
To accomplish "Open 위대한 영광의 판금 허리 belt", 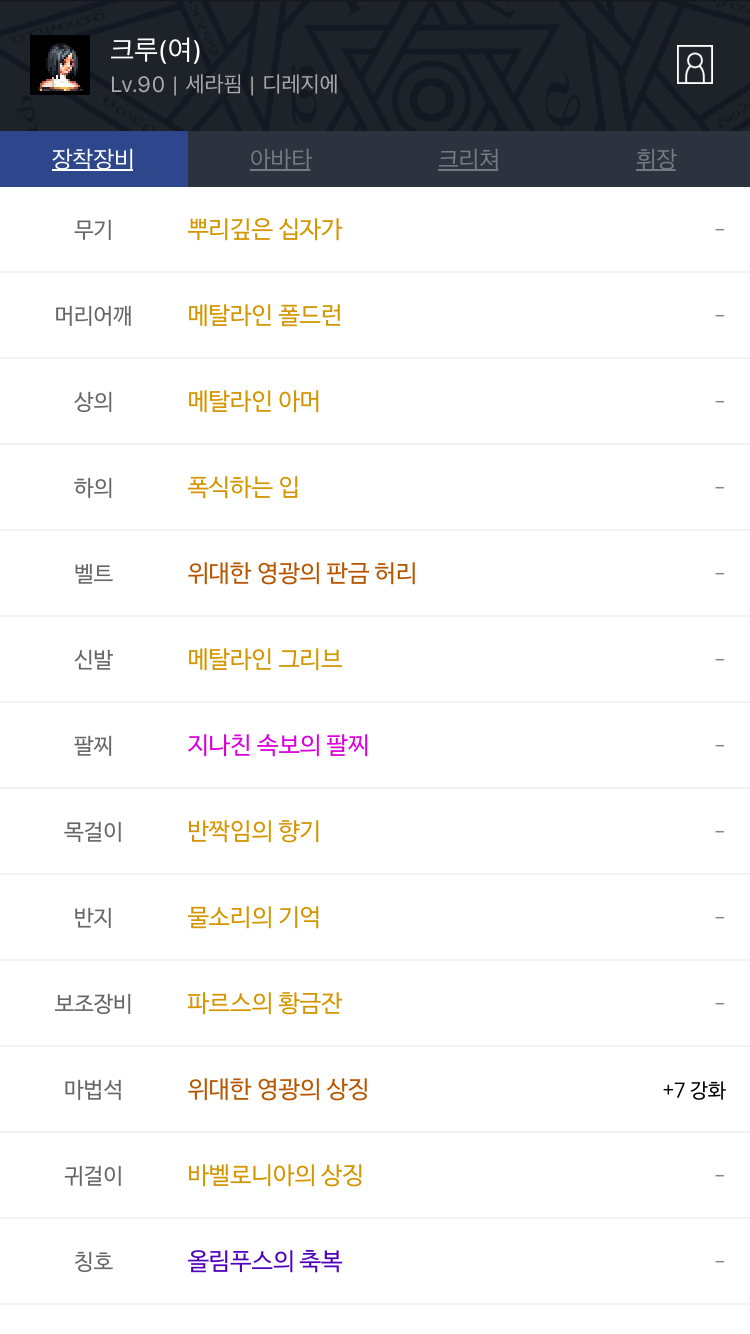I will pos(302,573).
